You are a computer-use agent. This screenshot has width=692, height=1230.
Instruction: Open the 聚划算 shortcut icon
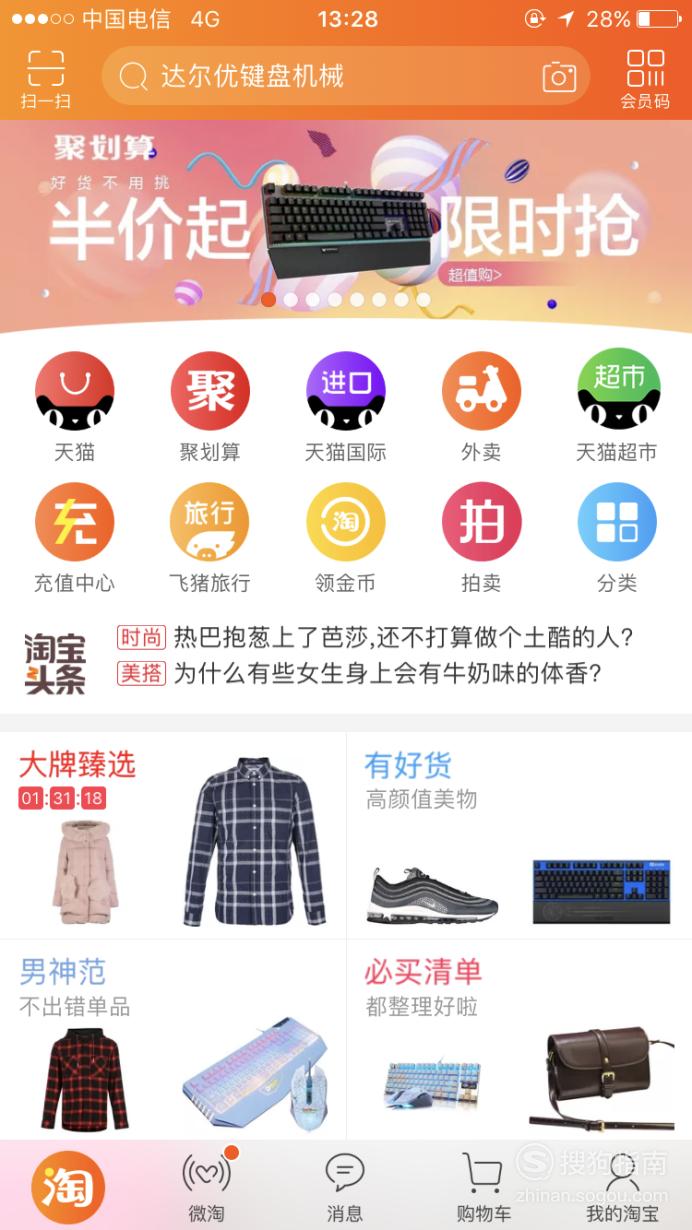210,407
